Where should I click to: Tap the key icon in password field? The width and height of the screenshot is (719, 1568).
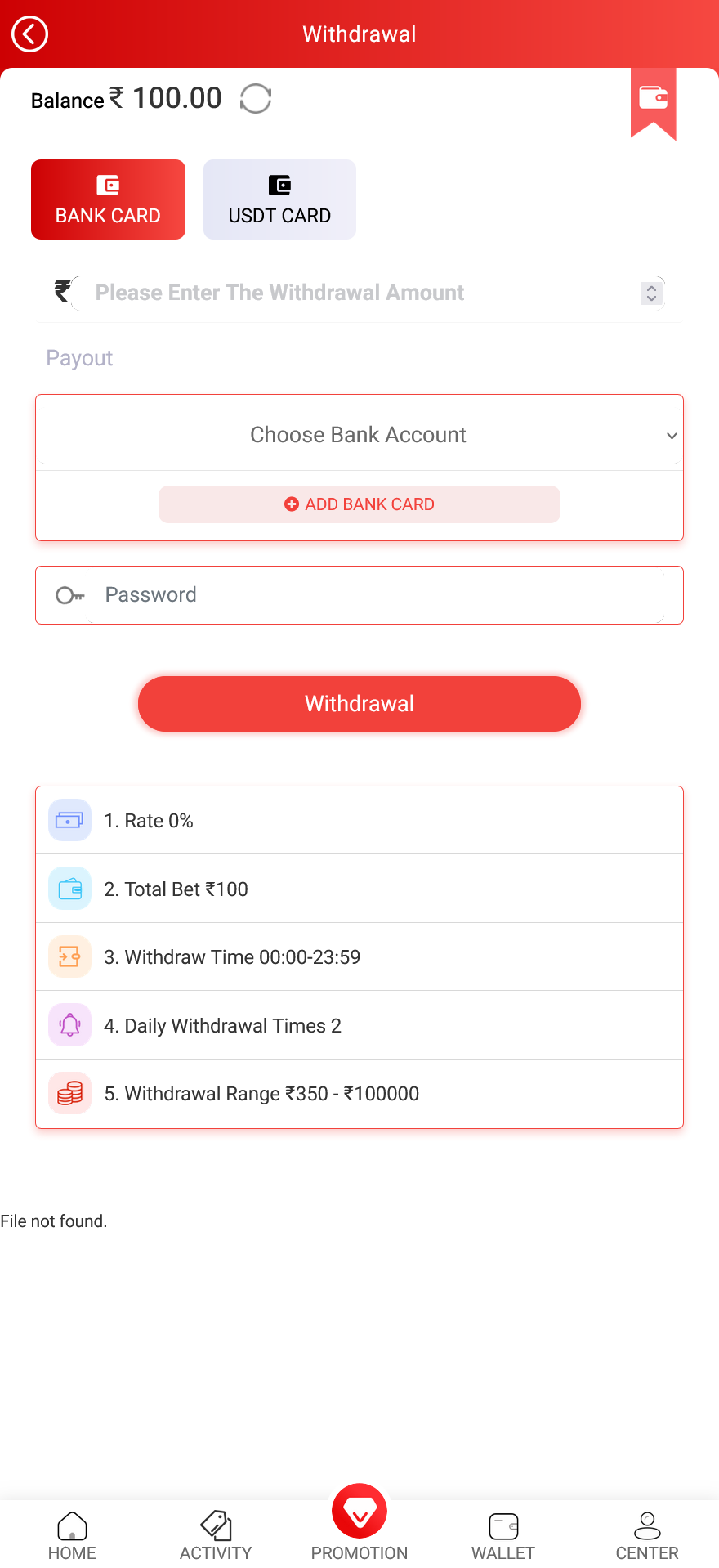tap(69, 595)
